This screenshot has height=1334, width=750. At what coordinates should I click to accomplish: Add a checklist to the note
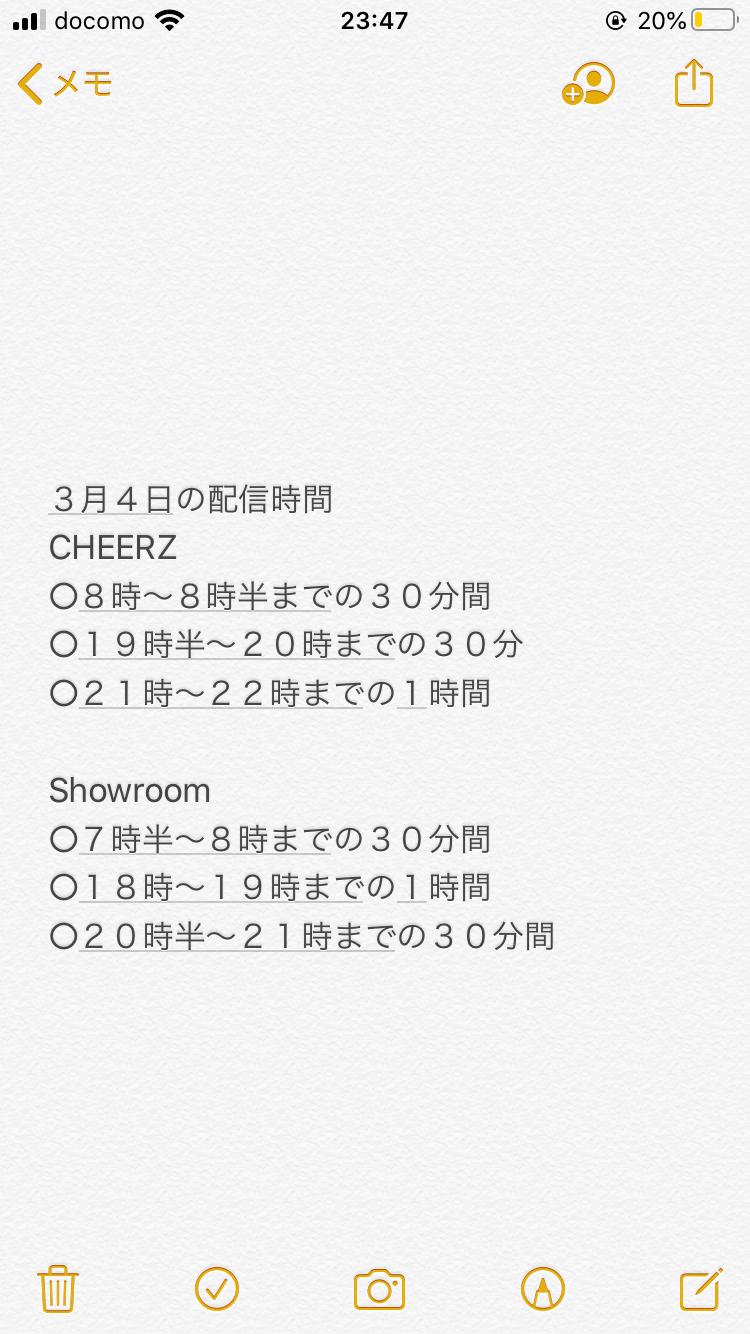(x=217, y=1288)
